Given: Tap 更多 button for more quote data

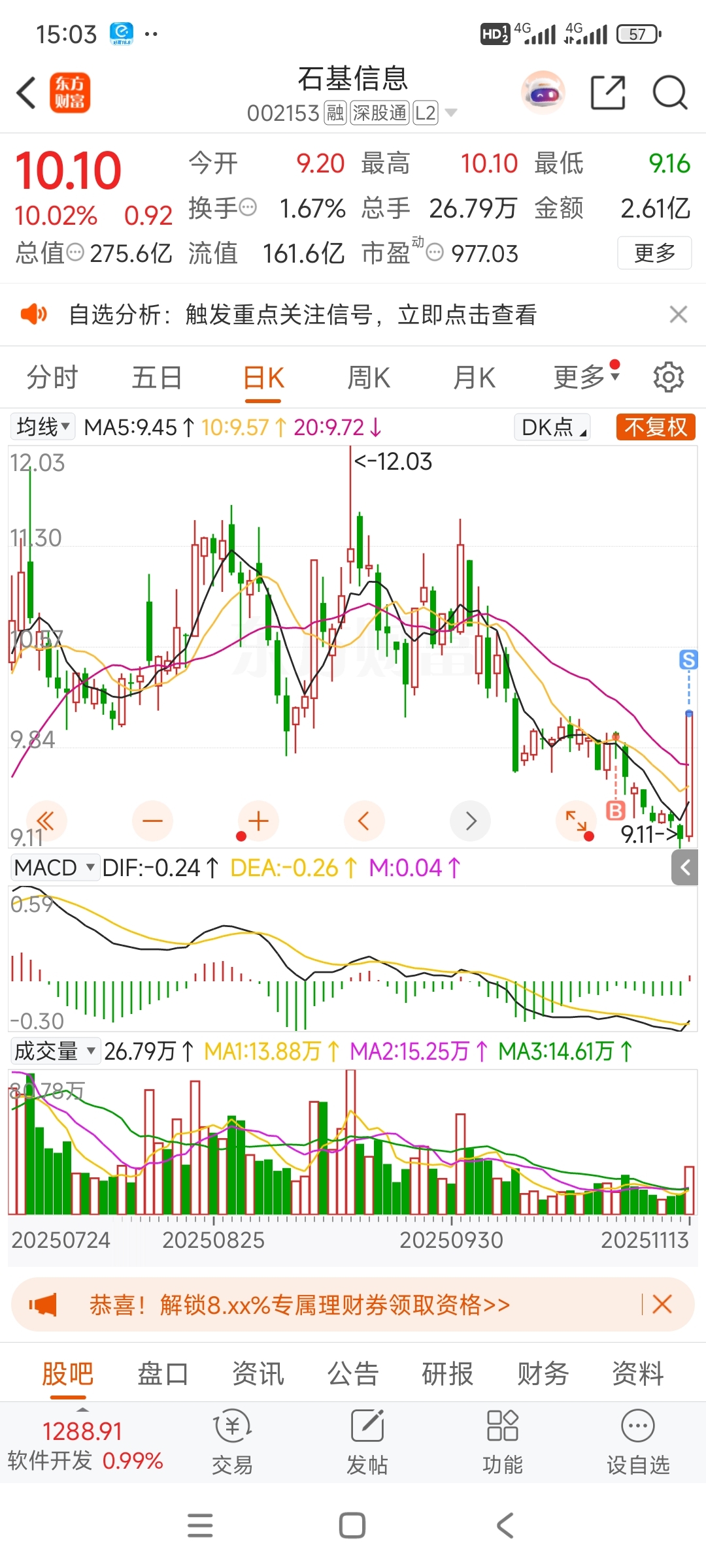Looking at the screenshot, I should coord(654,253).
